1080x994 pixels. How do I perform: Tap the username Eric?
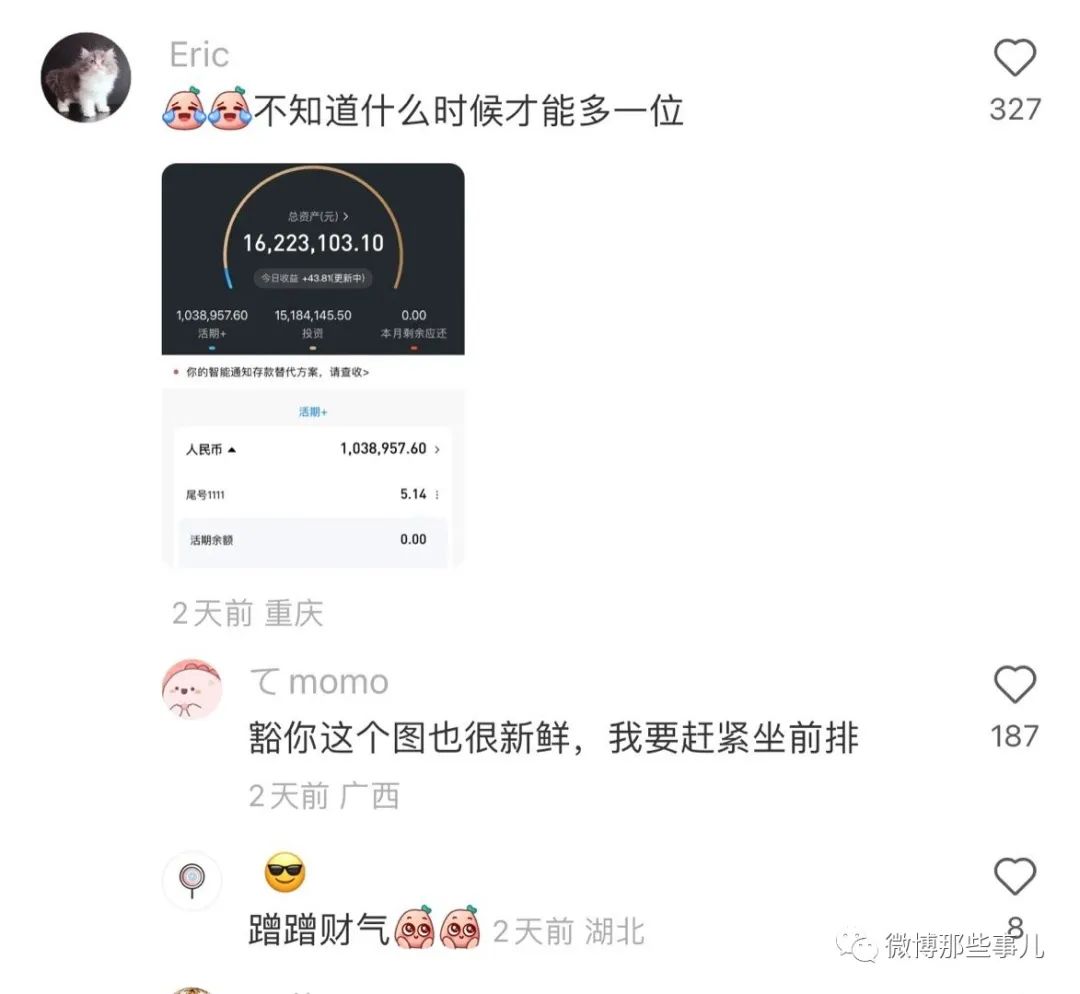pos(199,55)
